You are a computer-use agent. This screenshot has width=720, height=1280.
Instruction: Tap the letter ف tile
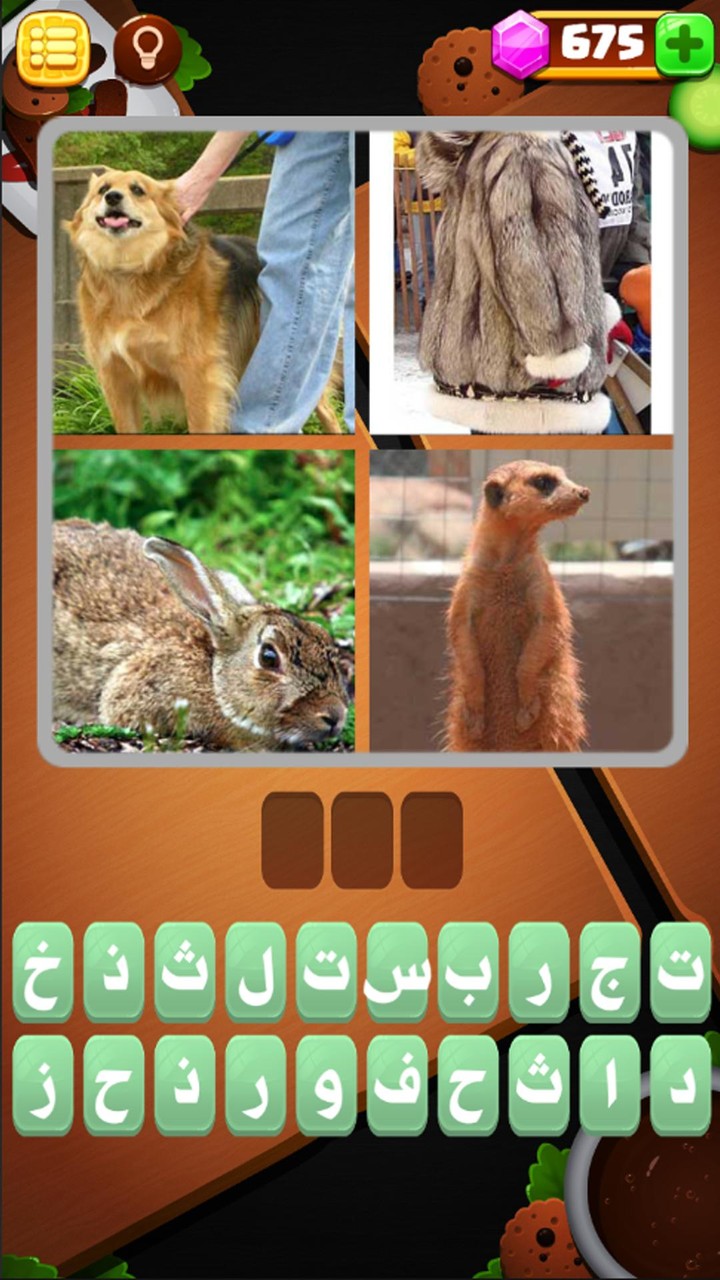point(398,1085)
